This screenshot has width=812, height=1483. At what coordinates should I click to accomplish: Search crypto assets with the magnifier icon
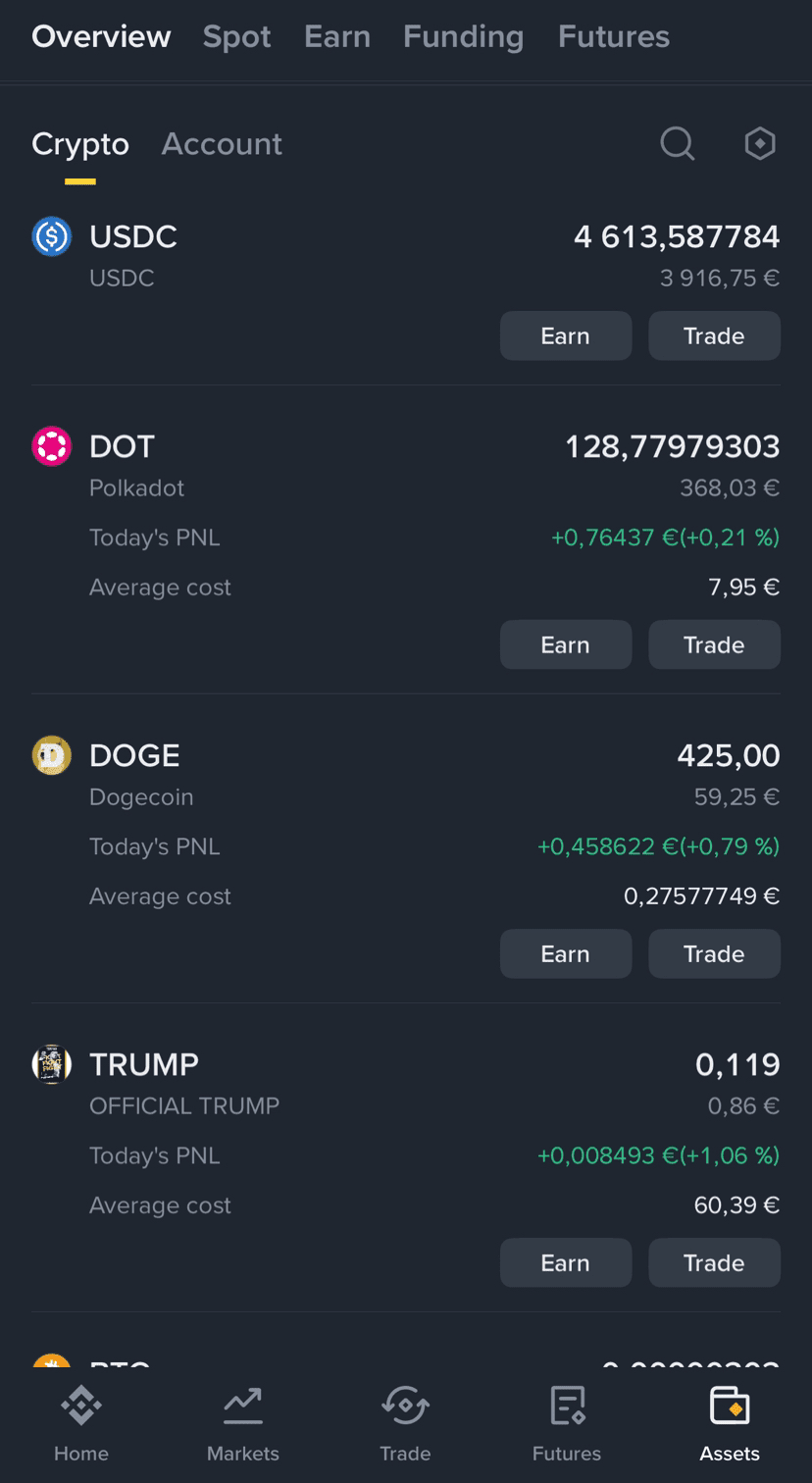click(677, 144)
